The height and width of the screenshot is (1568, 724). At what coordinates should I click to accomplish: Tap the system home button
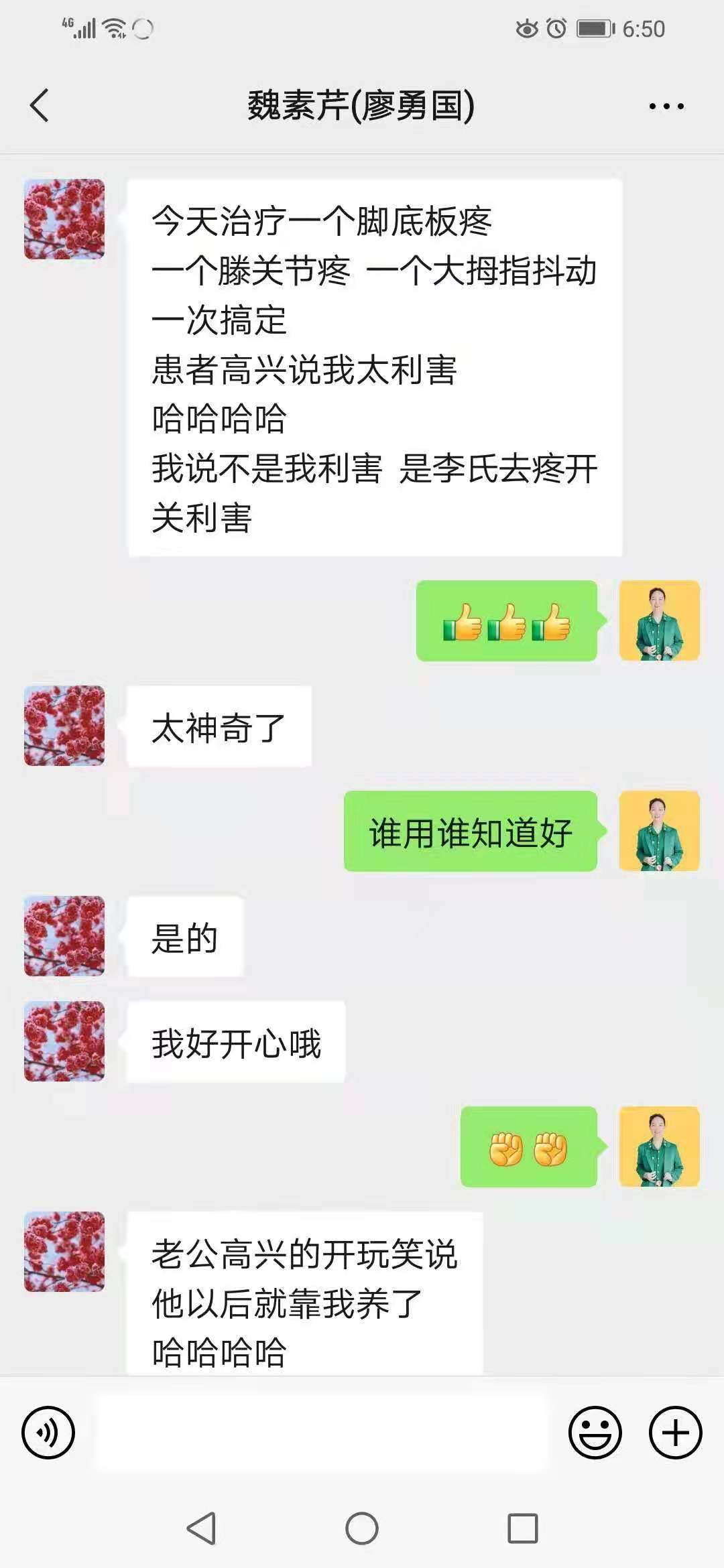coord(362,1528)
